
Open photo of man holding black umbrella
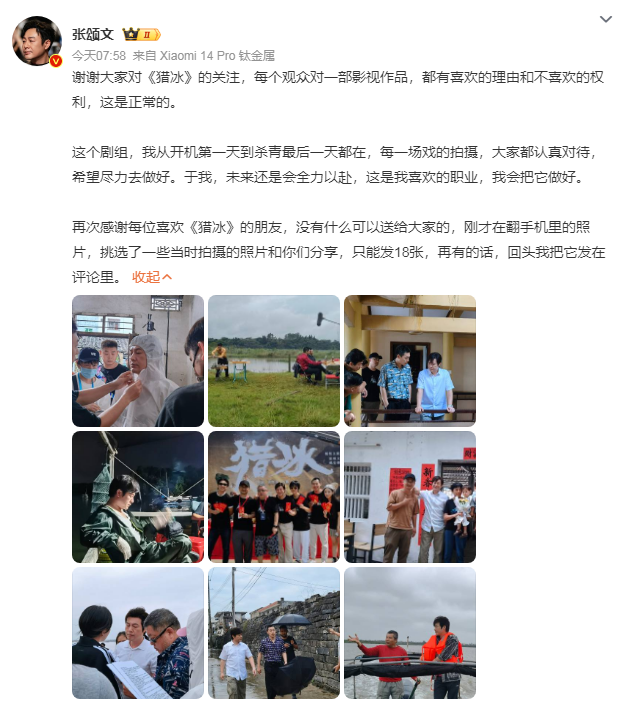(274, 633)
